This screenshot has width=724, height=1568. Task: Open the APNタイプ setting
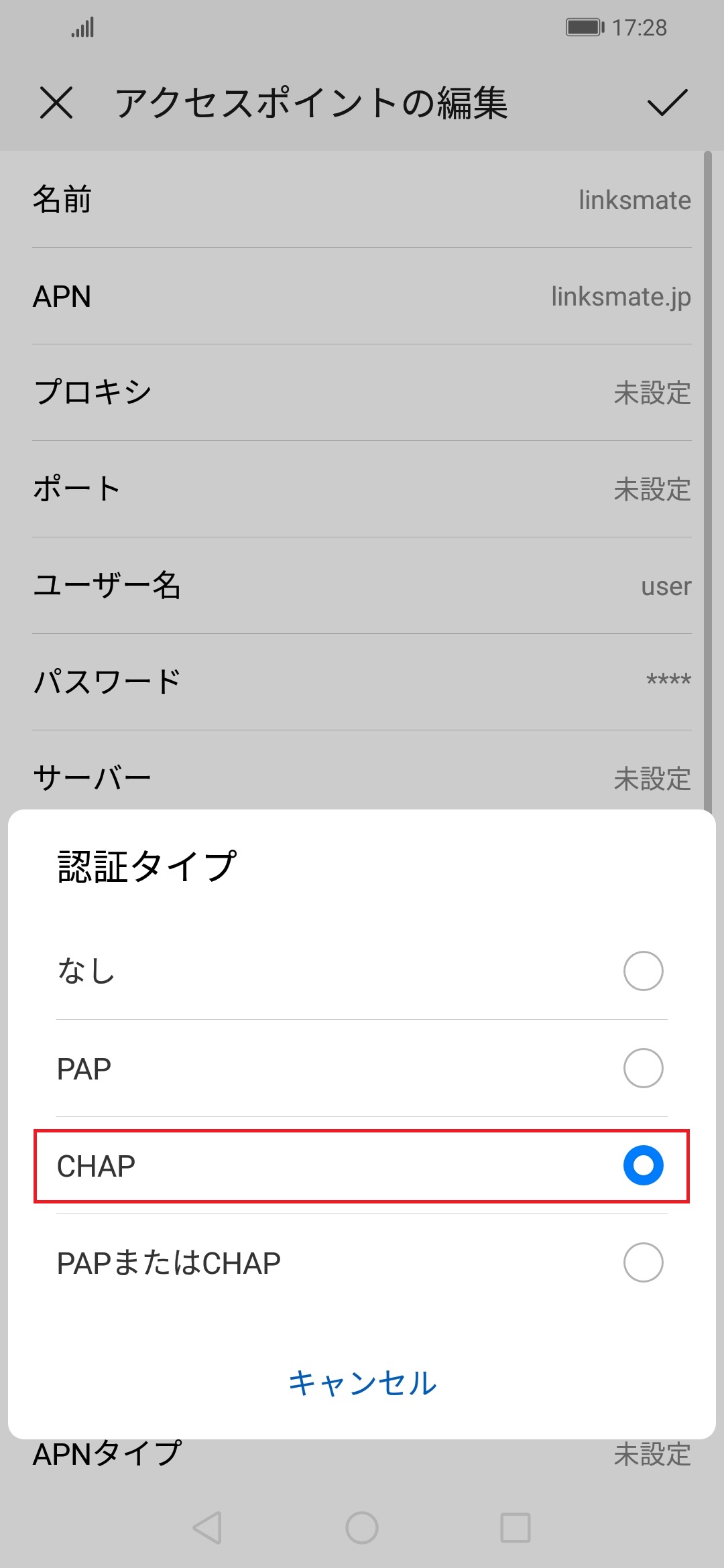coord(362,1454)
